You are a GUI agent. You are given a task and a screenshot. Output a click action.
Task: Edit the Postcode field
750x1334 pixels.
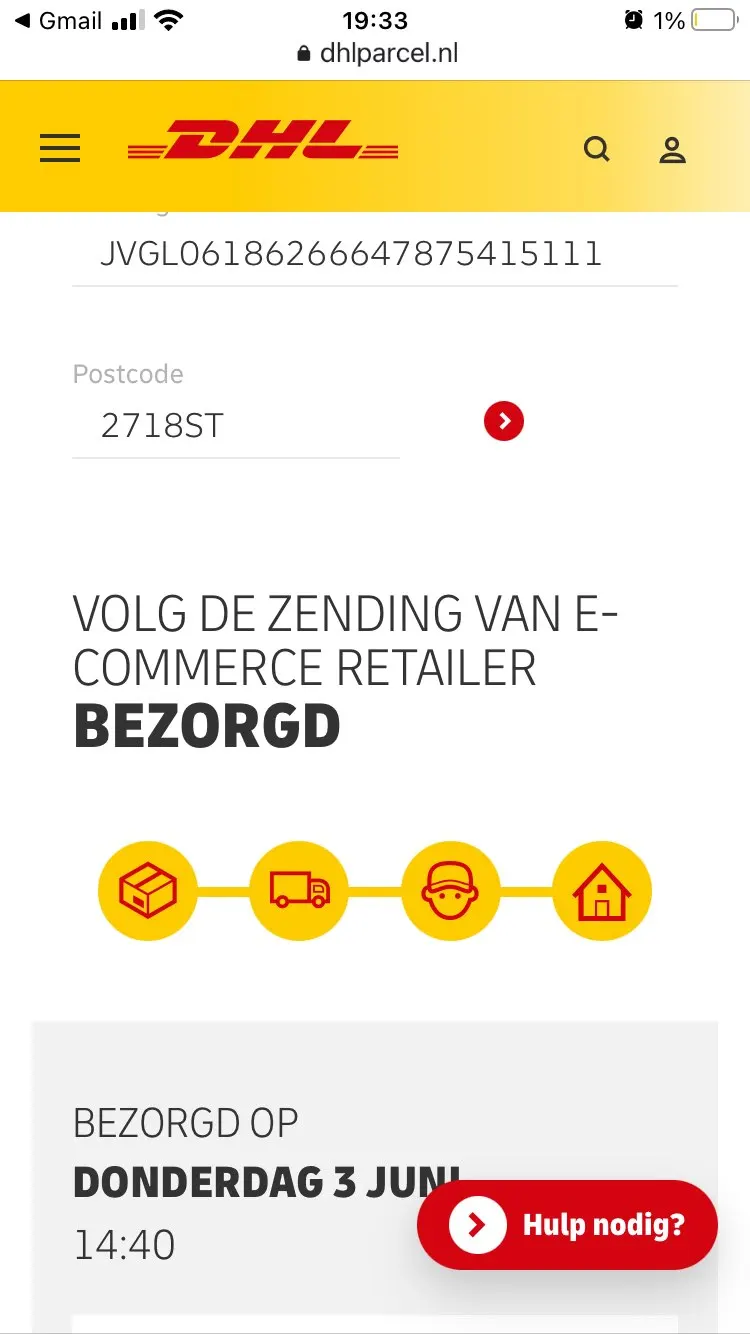coord(236,426)
